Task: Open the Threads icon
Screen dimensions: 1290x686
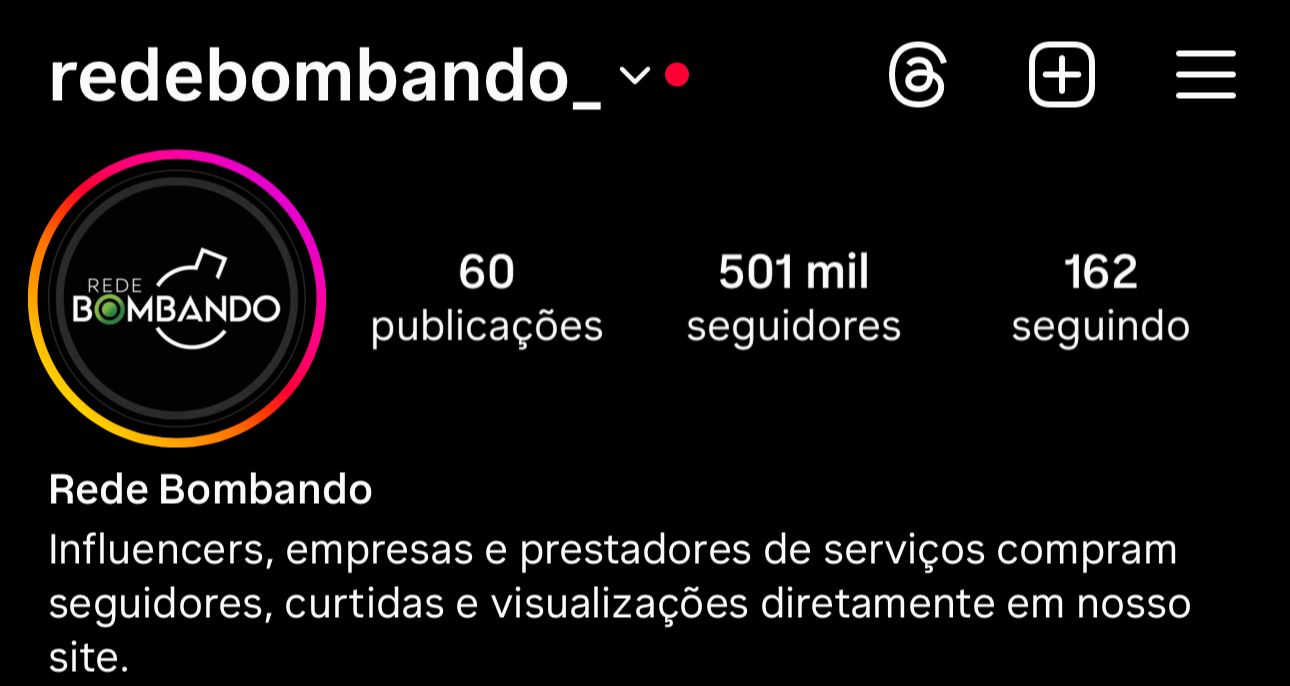Action: click(x=917, y=76)
